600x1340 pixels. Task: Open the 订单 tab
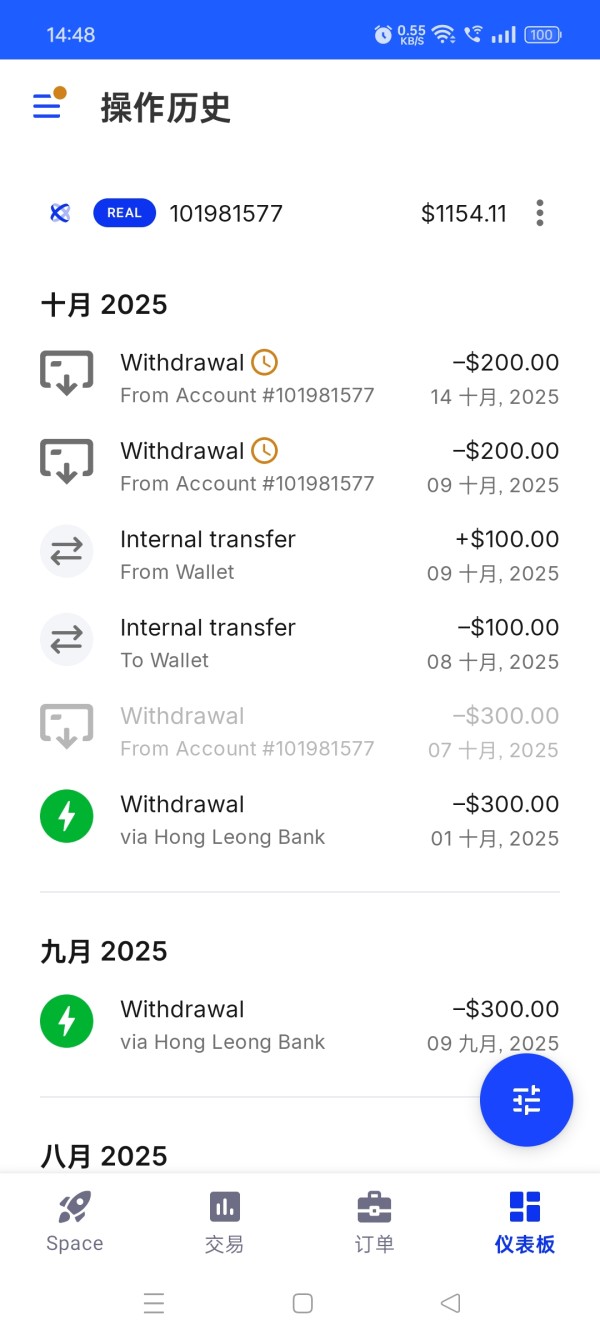point(374,1222)
